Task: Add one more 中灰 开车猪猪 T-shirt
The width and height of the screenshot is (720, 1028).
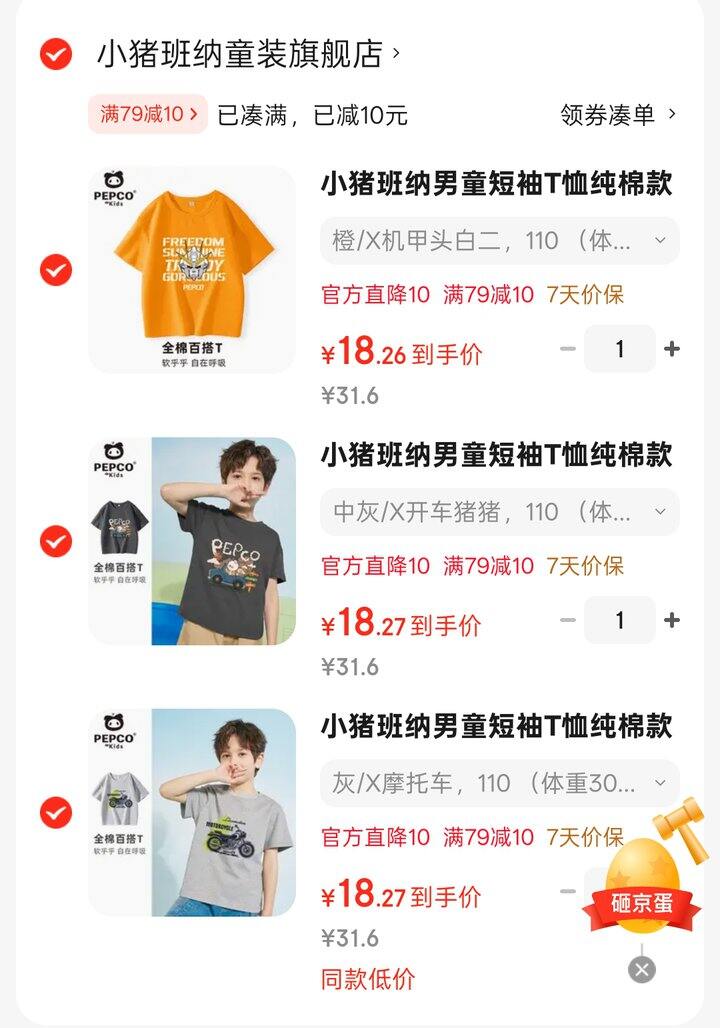Action: (x=672, y=620)
